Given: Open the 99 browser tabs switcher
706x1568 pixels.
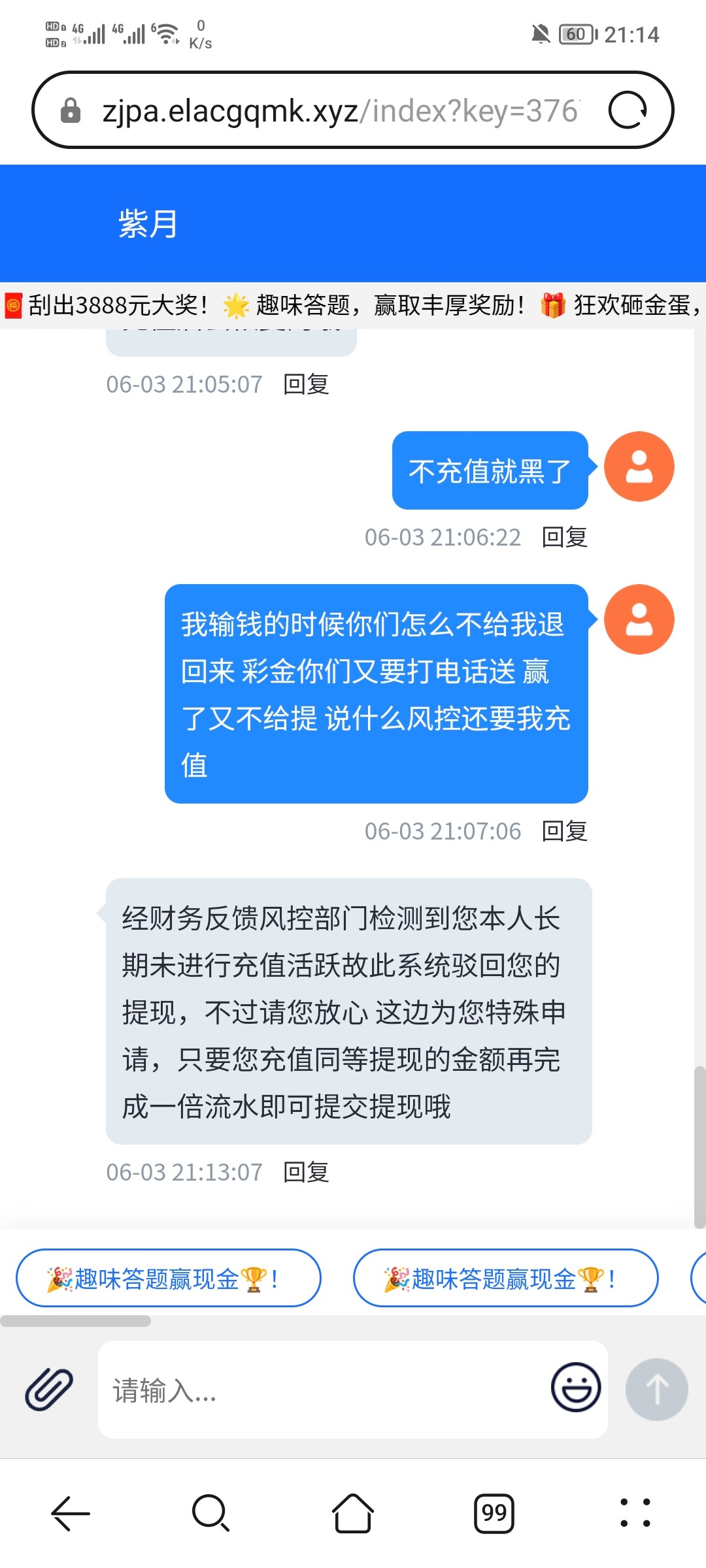Looking at the screenshot, I should click(x=494, y=1513).
